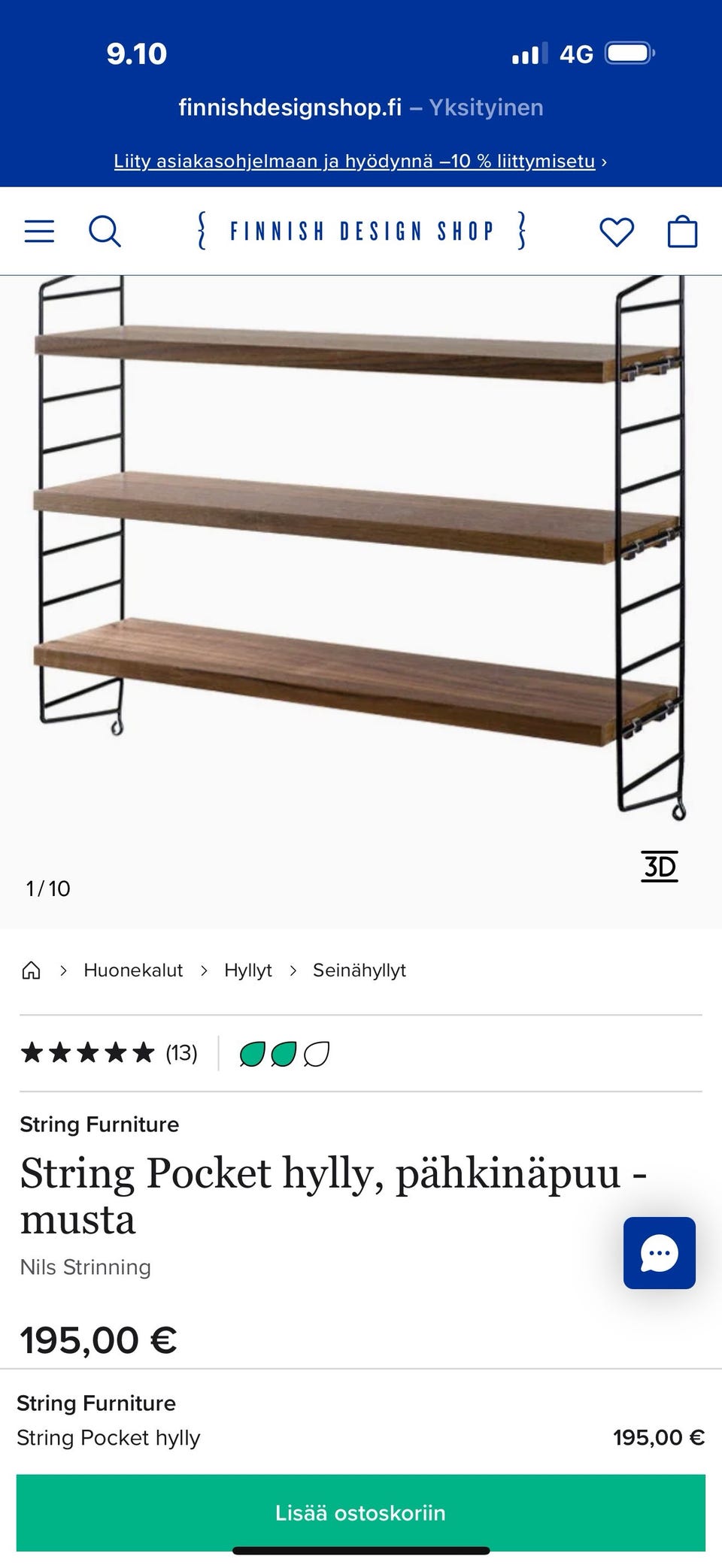Click the chevron after Hyllyt

(293, 970)
